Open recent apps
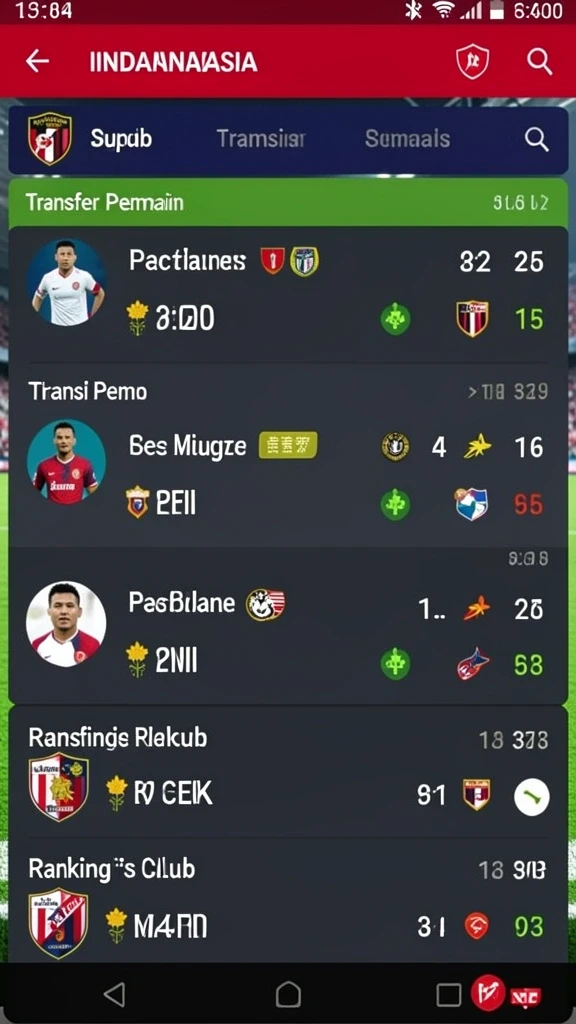Viewport: 576px width, 1024px height. coord(449,995)
